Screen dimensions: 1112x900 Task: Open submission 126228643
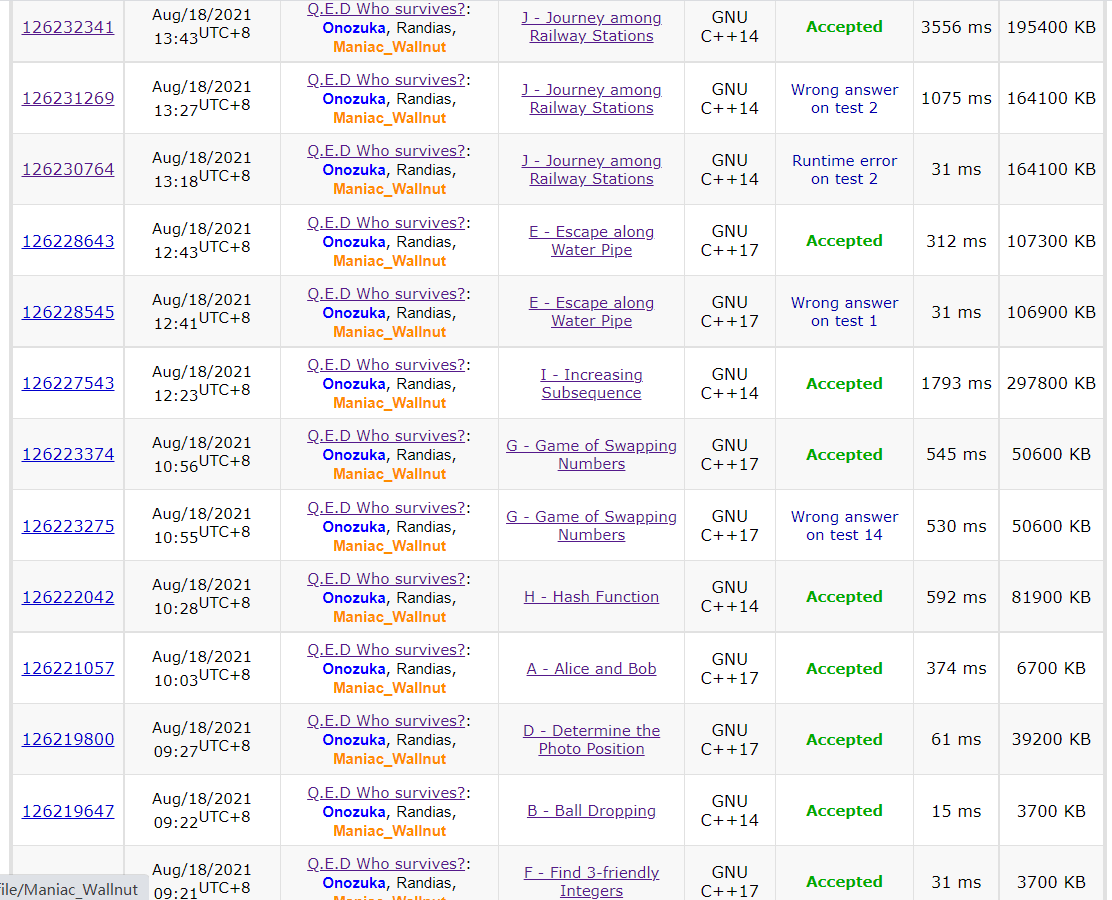click(68, 241)
